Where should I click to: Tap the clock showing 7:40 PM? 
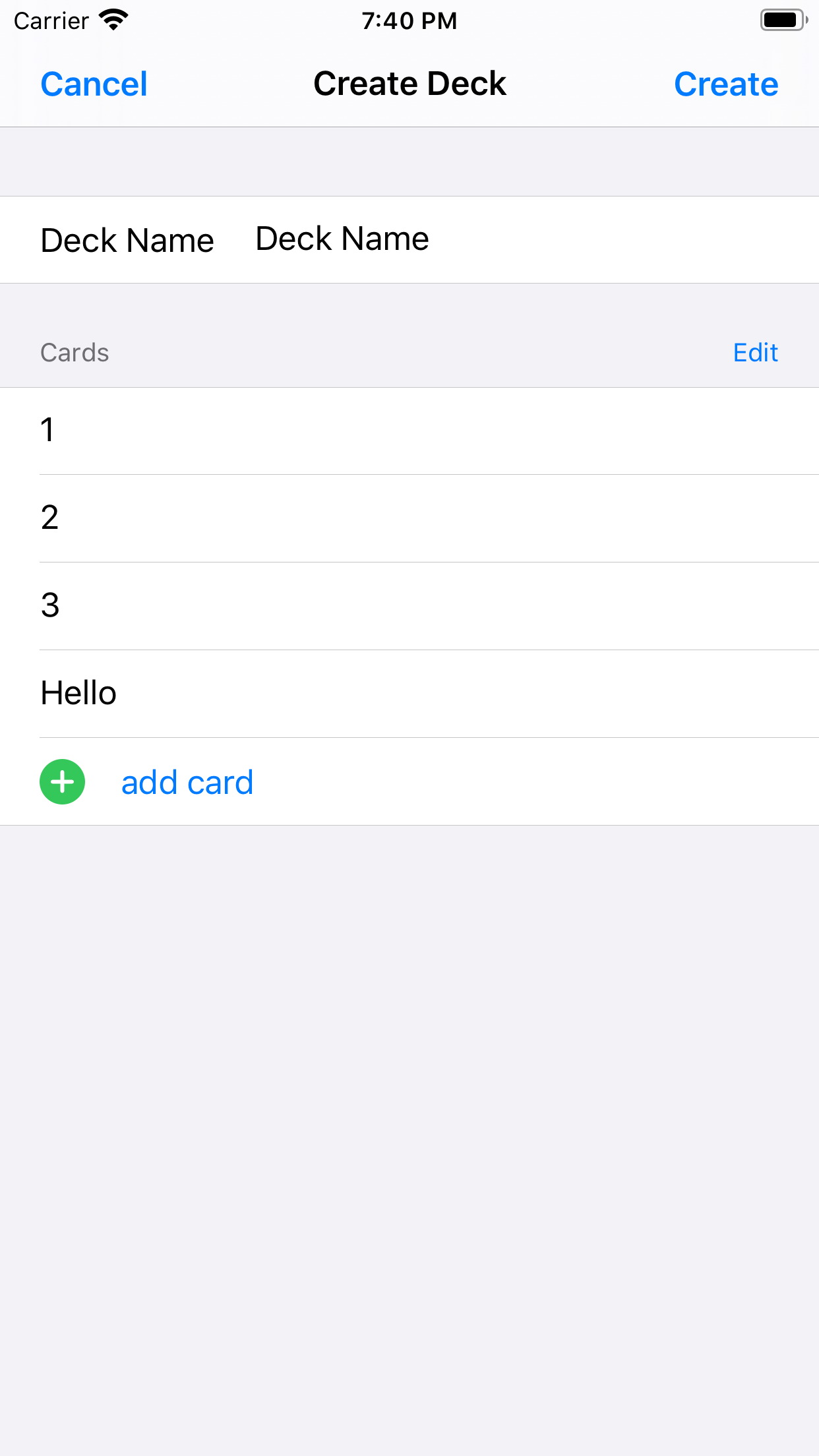point(409,20)
